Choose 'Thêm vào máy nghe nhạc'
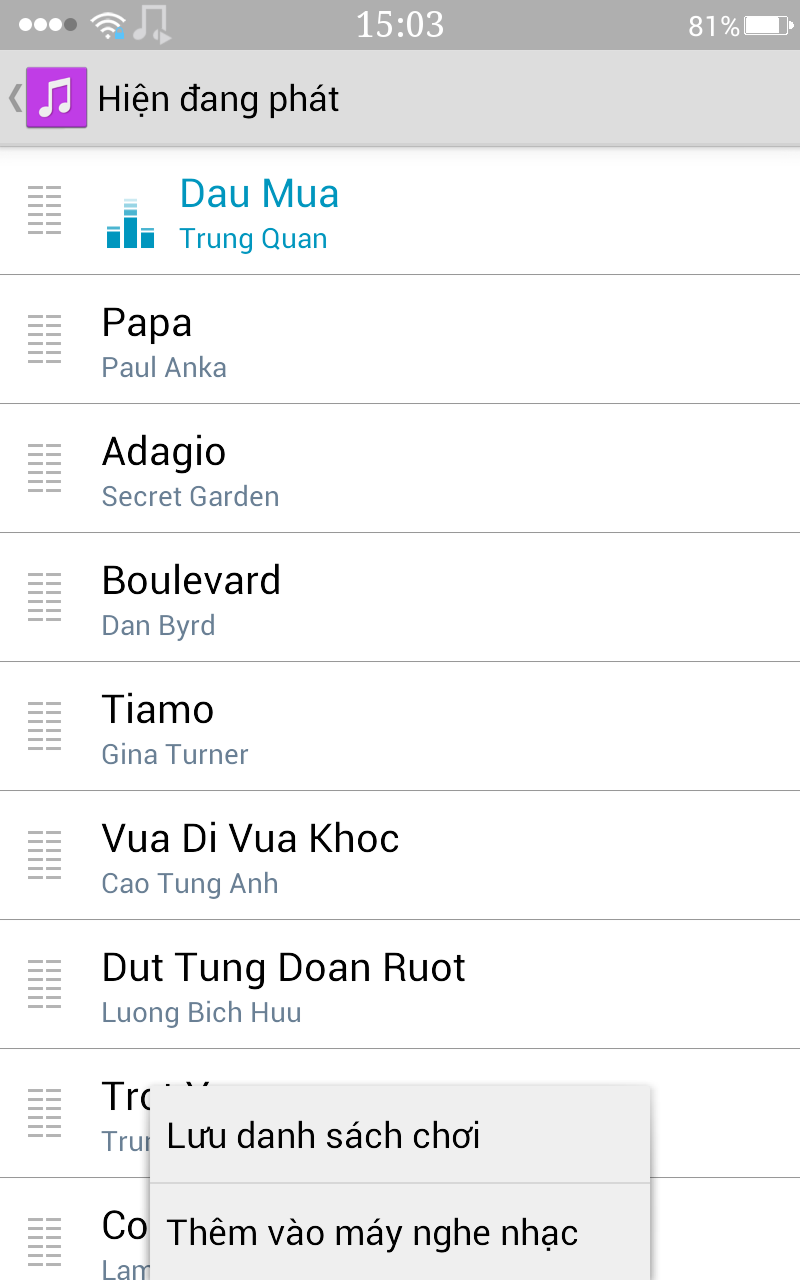The image size is (800, 1280). [400, 1233]
